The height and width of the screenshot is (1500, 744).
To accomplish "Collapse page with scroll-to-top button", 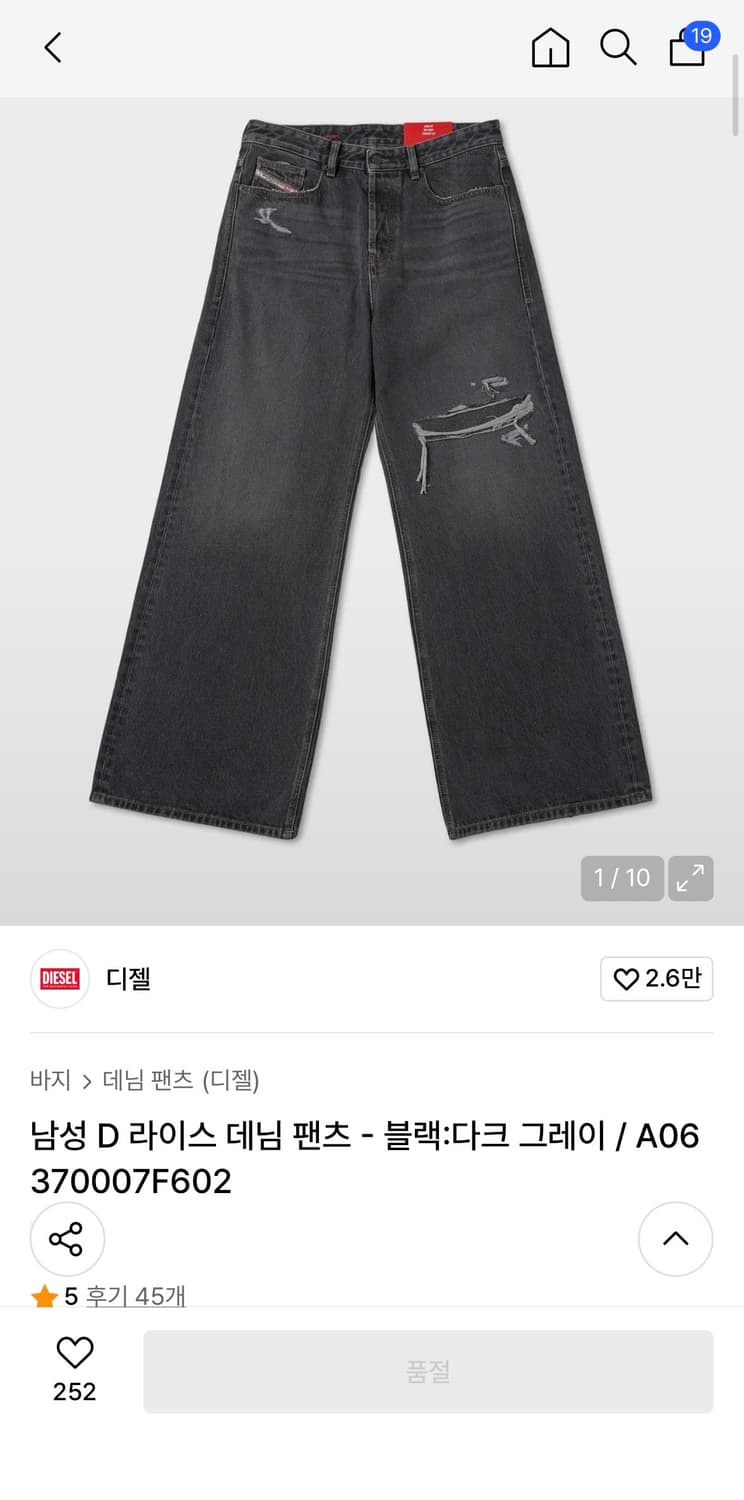I will coord(675,1239).
